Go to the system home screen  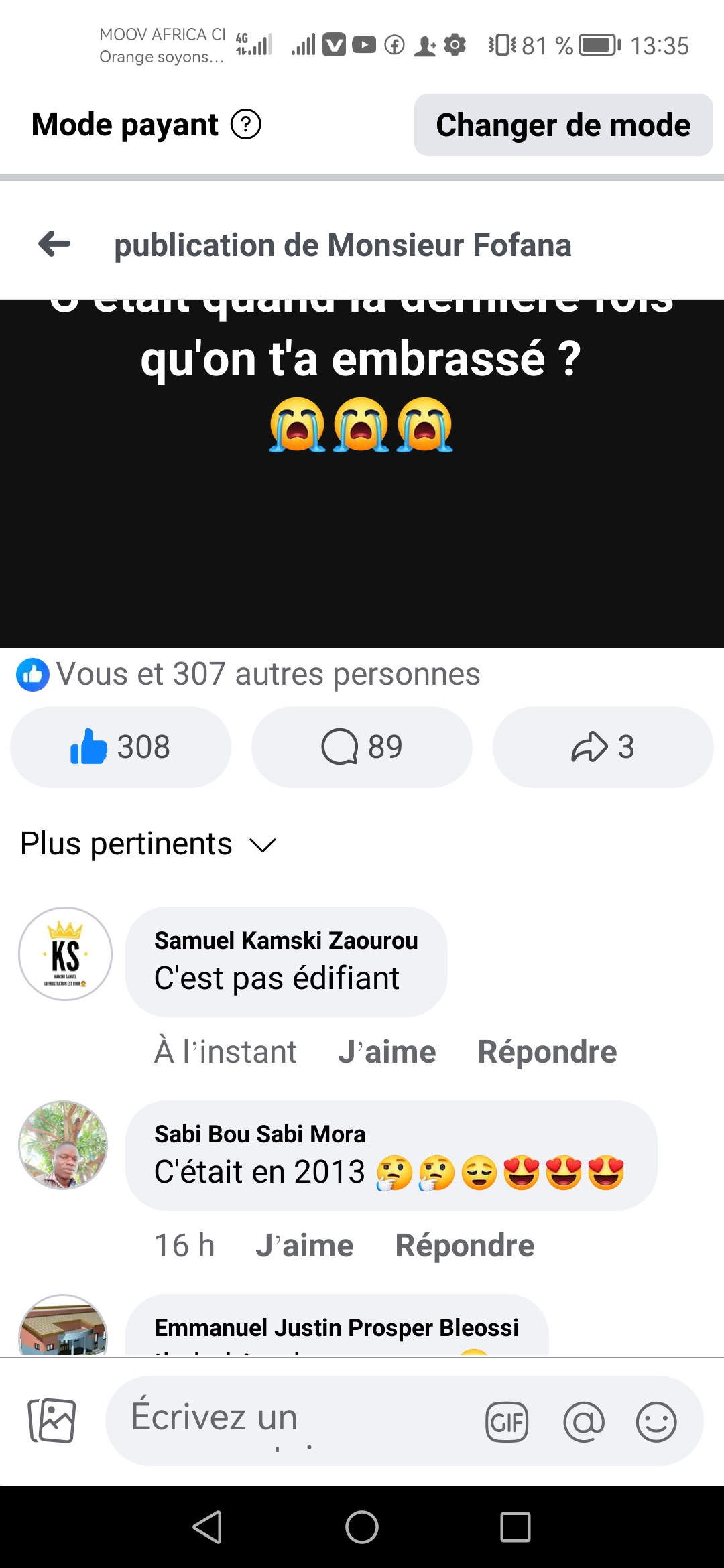coord(362,1528)
